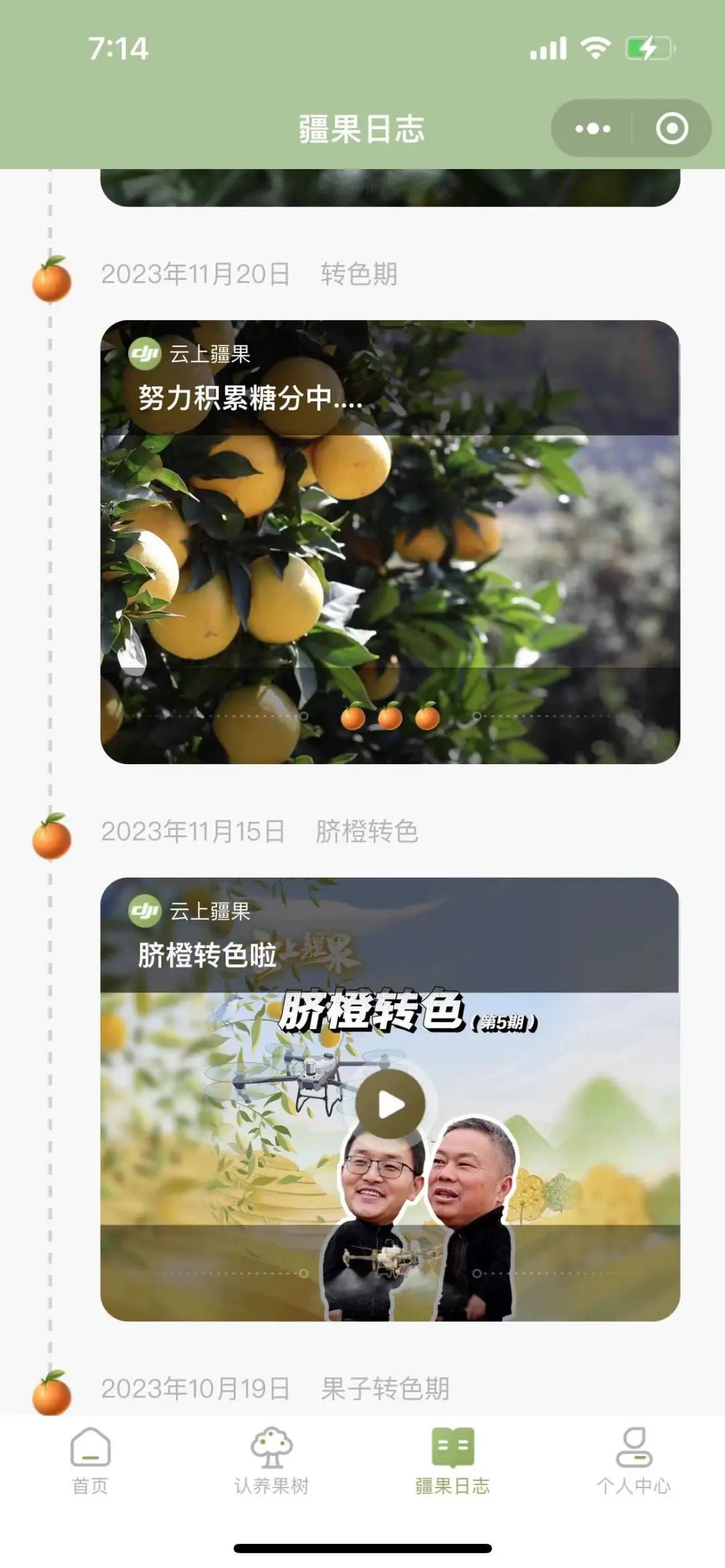The image size is (725, 1568).
Task: Close the mini program with the circle button
Action: tap(672, 129)
